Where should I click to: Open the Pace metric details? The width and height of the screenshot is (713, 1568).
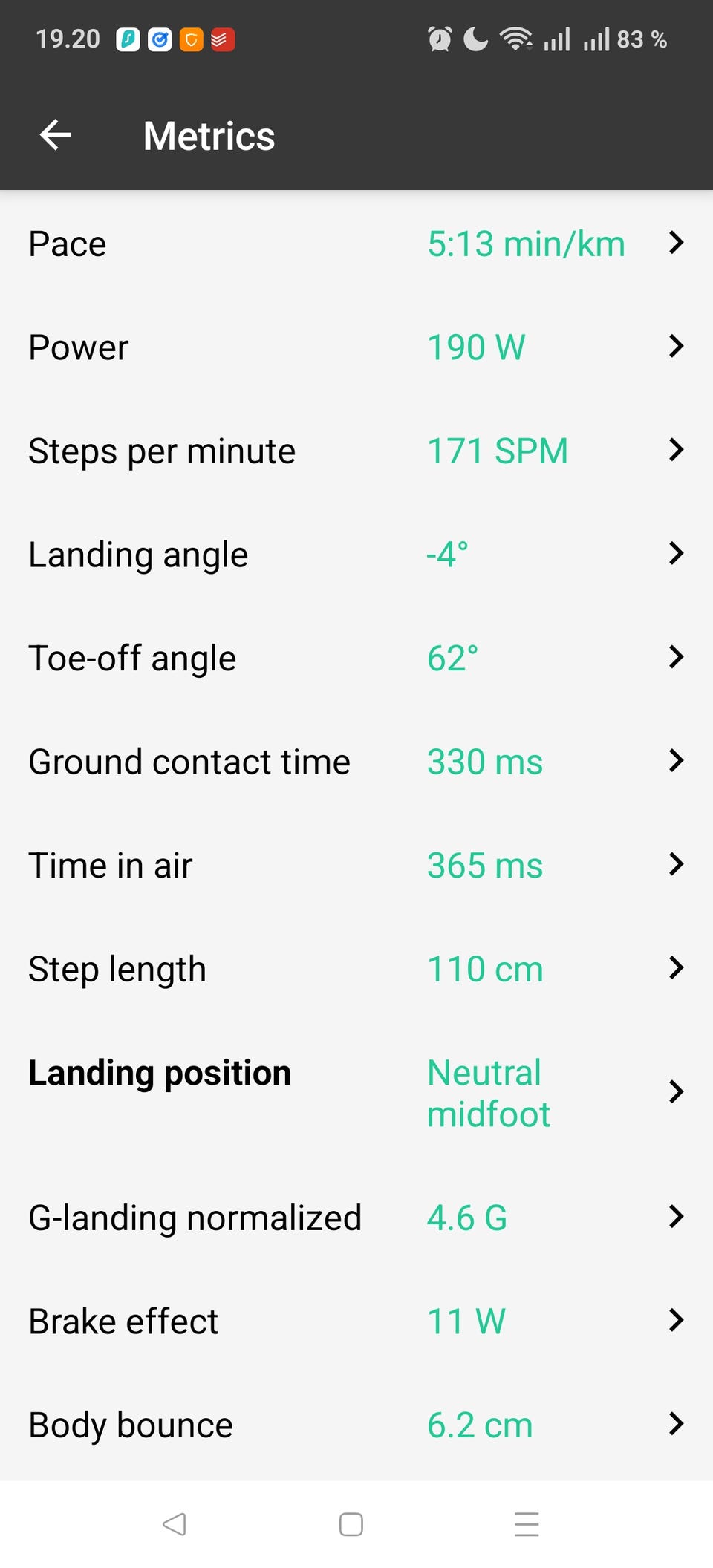point(356,244)
